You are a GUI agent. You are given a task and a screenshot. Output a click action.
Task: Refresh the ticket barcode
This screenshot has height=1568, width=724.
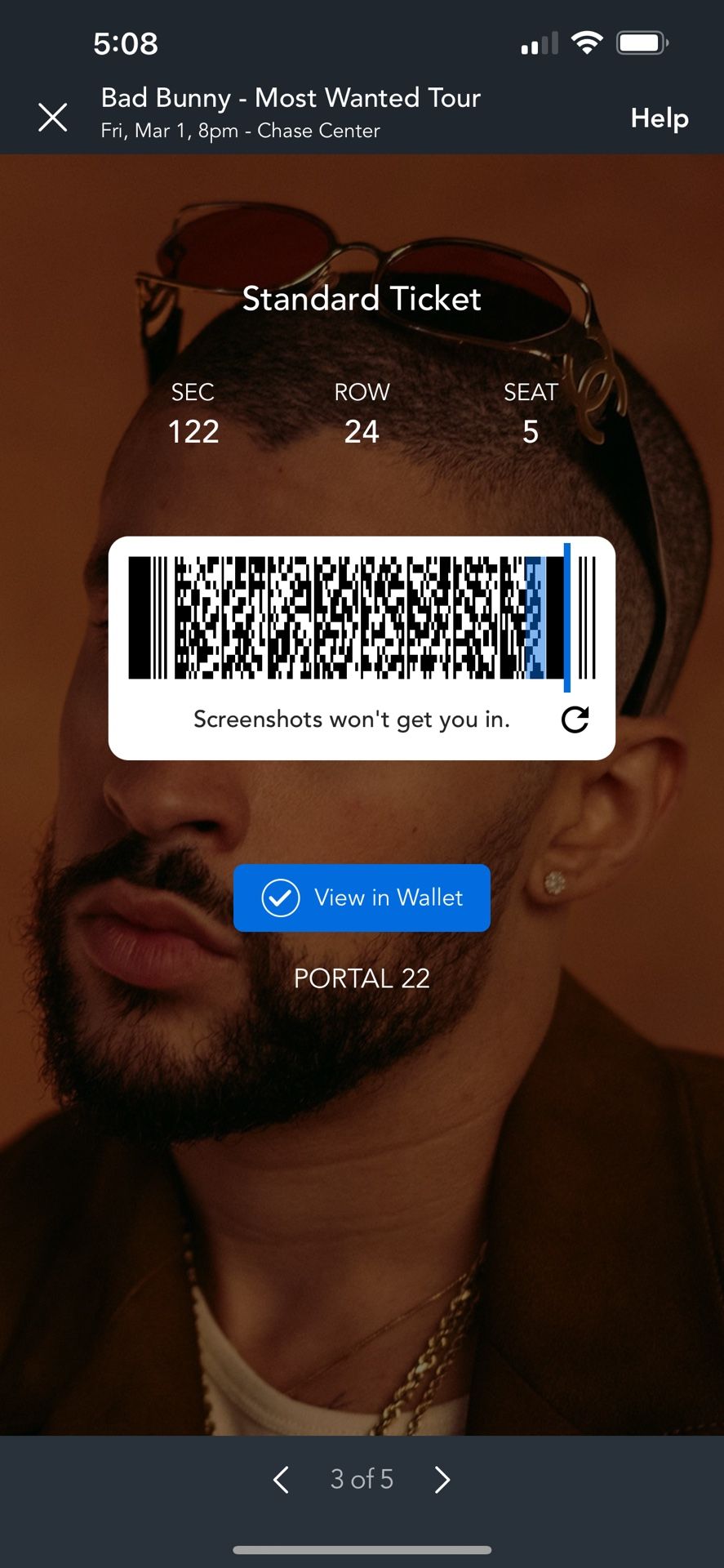(575, 719)
